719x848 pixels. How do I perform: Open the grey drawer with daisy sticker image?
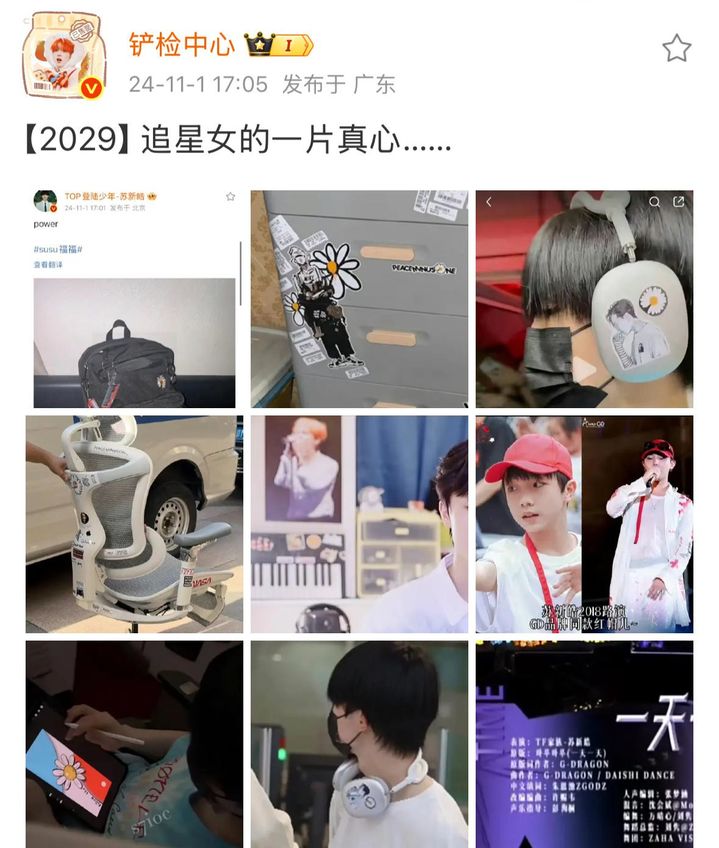point(359,298)
